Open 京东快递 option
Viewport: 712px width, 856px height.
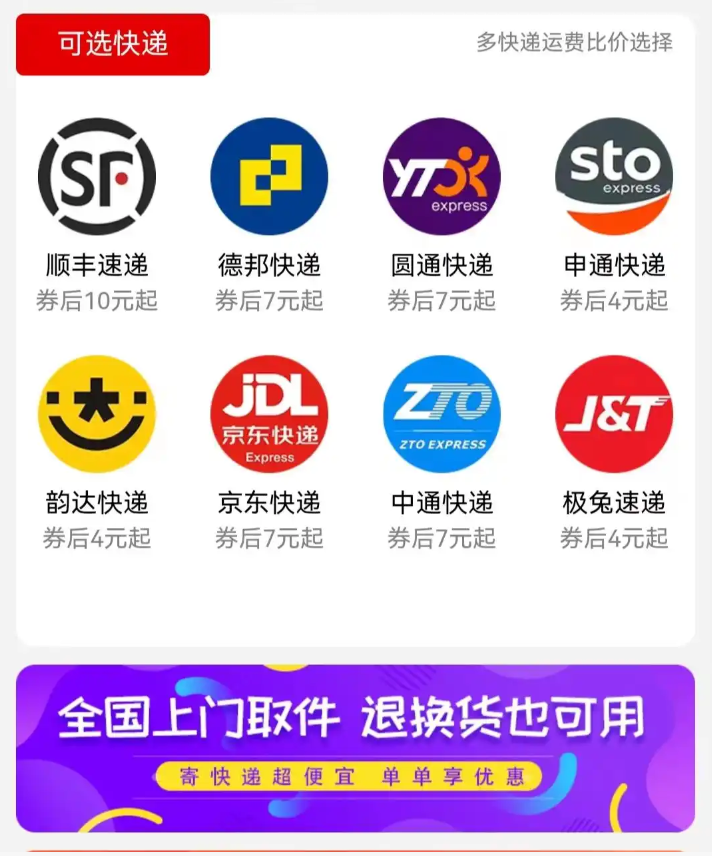click(269, 414)
